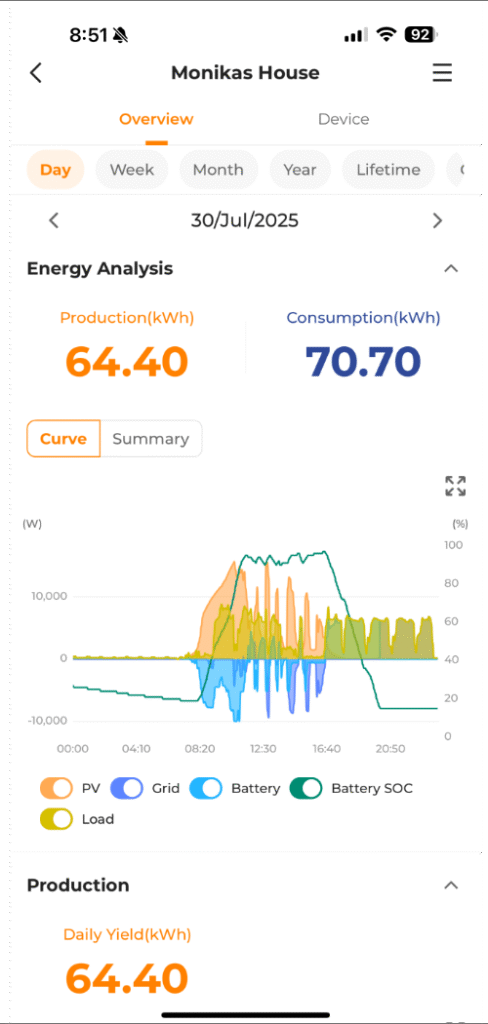Toggle the PV curve off
The height and width of the screenshot is (1024, 488).
[x=56, y=788]
